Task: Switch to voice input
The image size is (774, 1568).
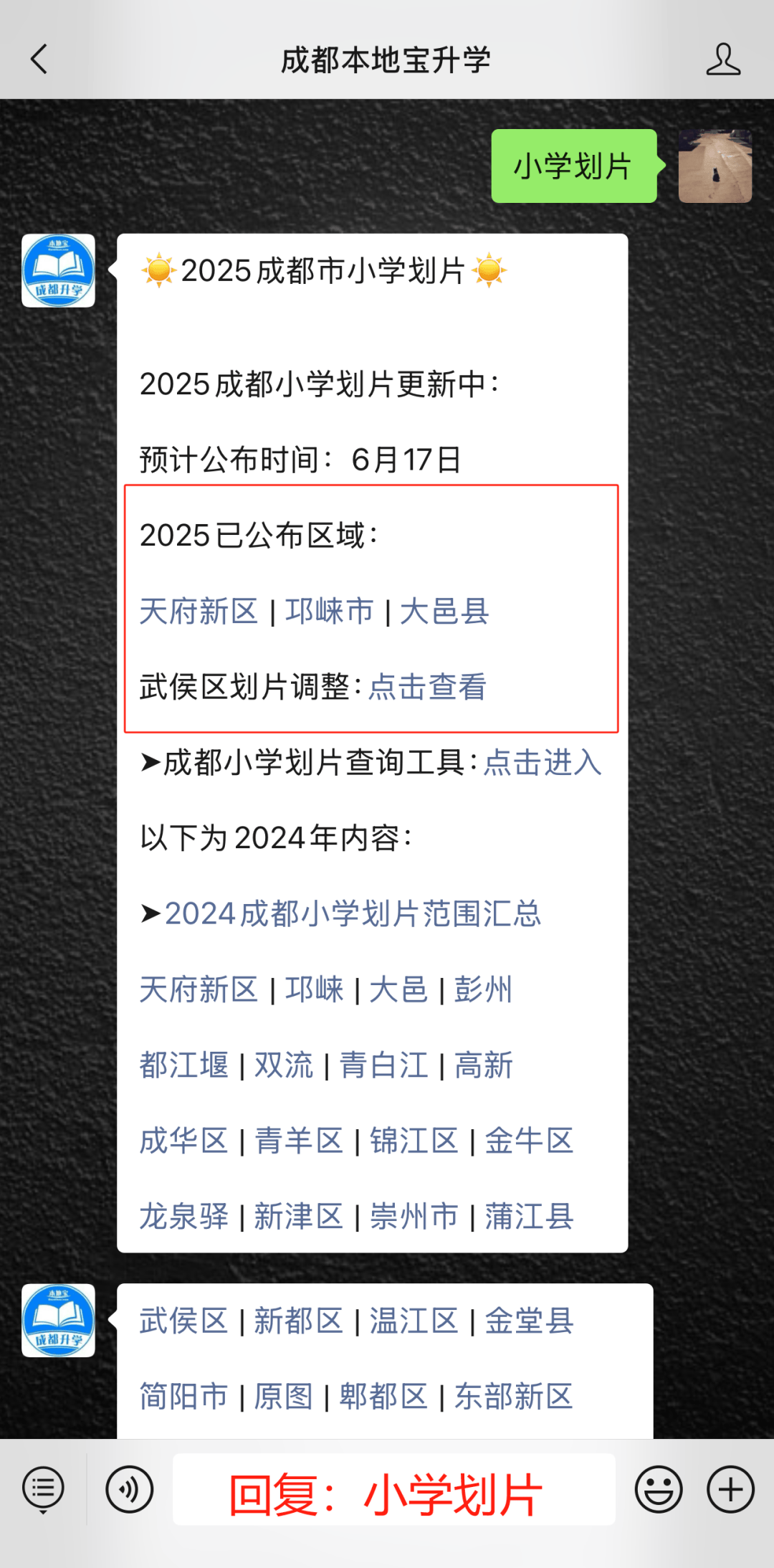Action: click(129, 1491)
